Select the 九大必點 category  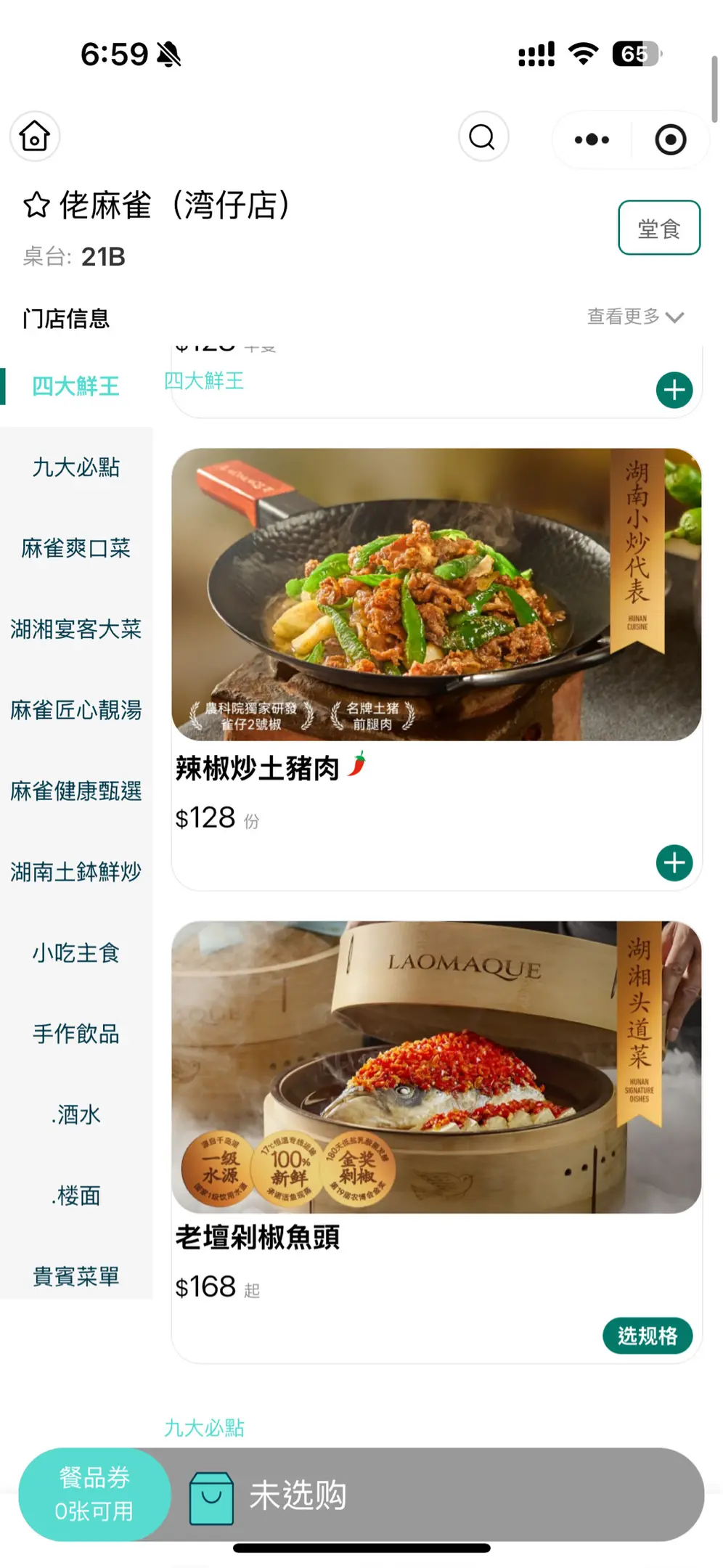[x=76, y=467]
